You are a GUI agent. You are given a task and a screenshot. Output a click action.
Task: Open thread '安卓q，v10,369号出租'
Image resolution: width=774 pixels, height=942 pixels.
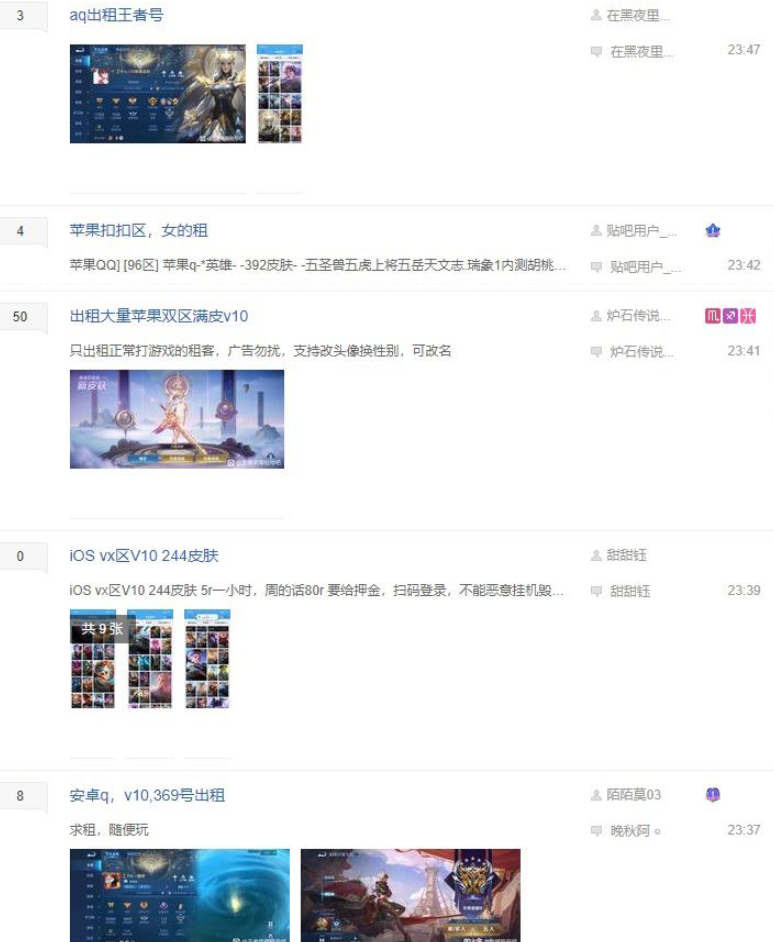pos(147,795)
